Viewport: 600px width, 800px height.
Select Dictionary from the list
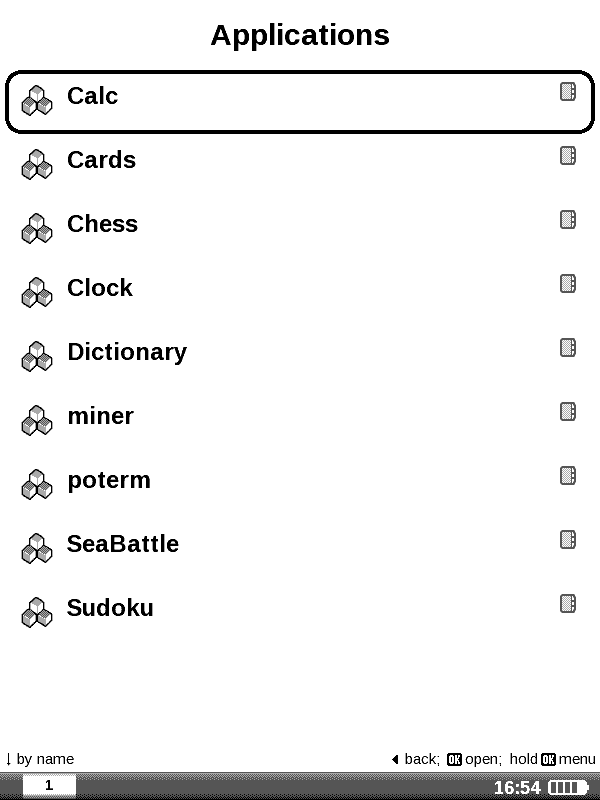point(126,353)
